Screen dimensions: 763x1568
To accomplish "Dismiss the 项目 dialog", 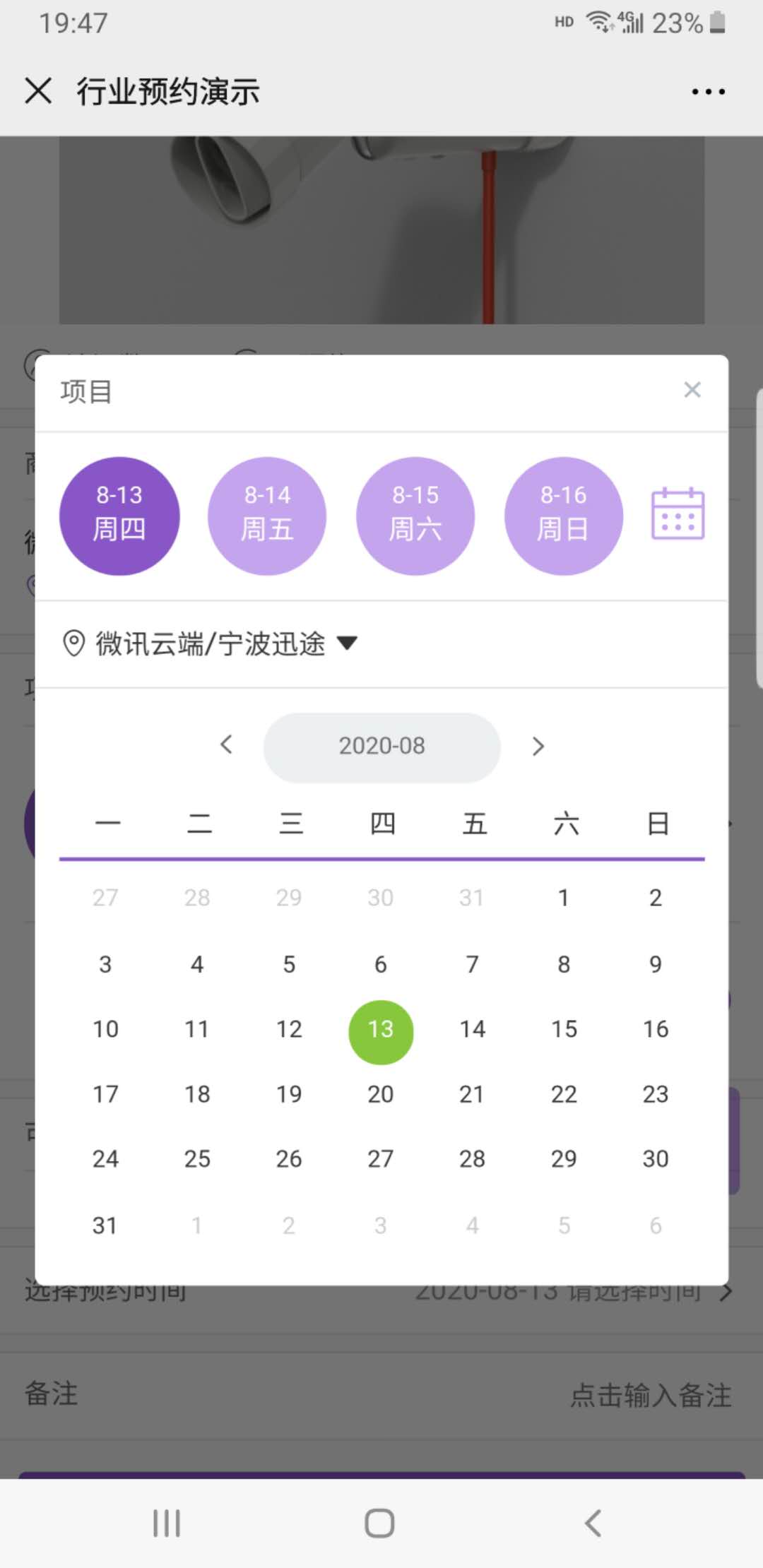I will point(692,390).
